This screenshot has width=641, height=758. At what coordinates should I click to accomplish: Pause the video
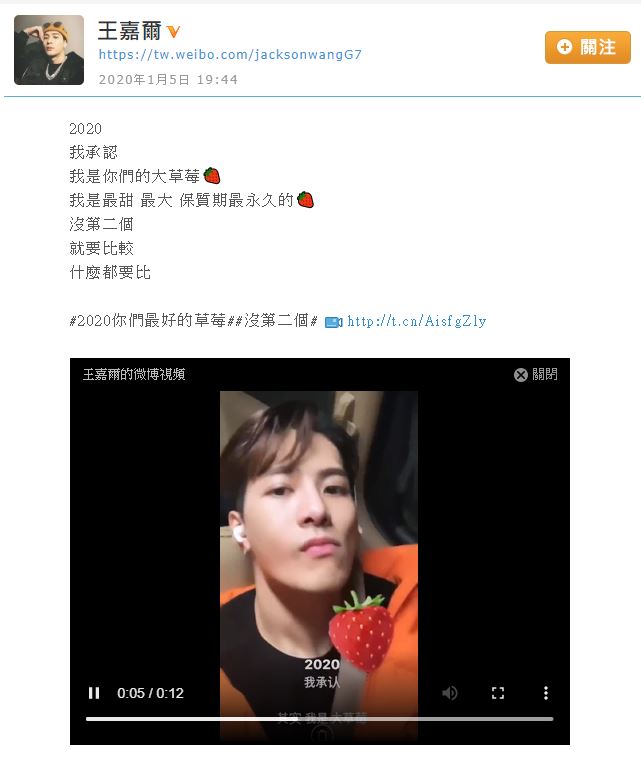click(x=94, y=693)
